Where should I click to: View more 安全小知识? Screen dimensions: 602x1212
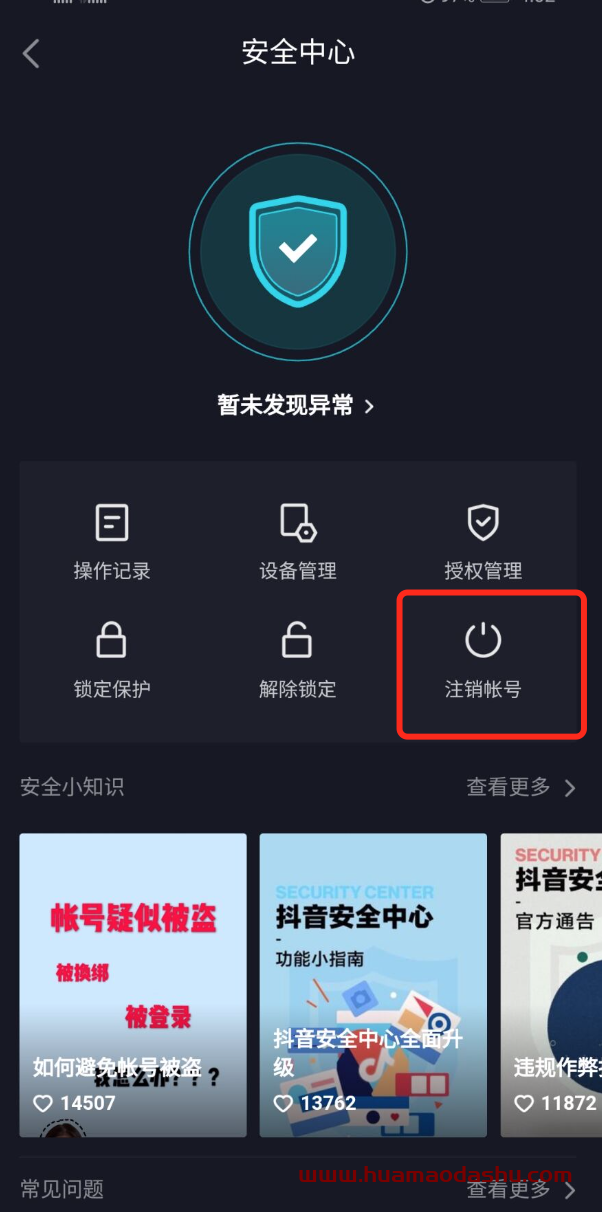[521, 787]
